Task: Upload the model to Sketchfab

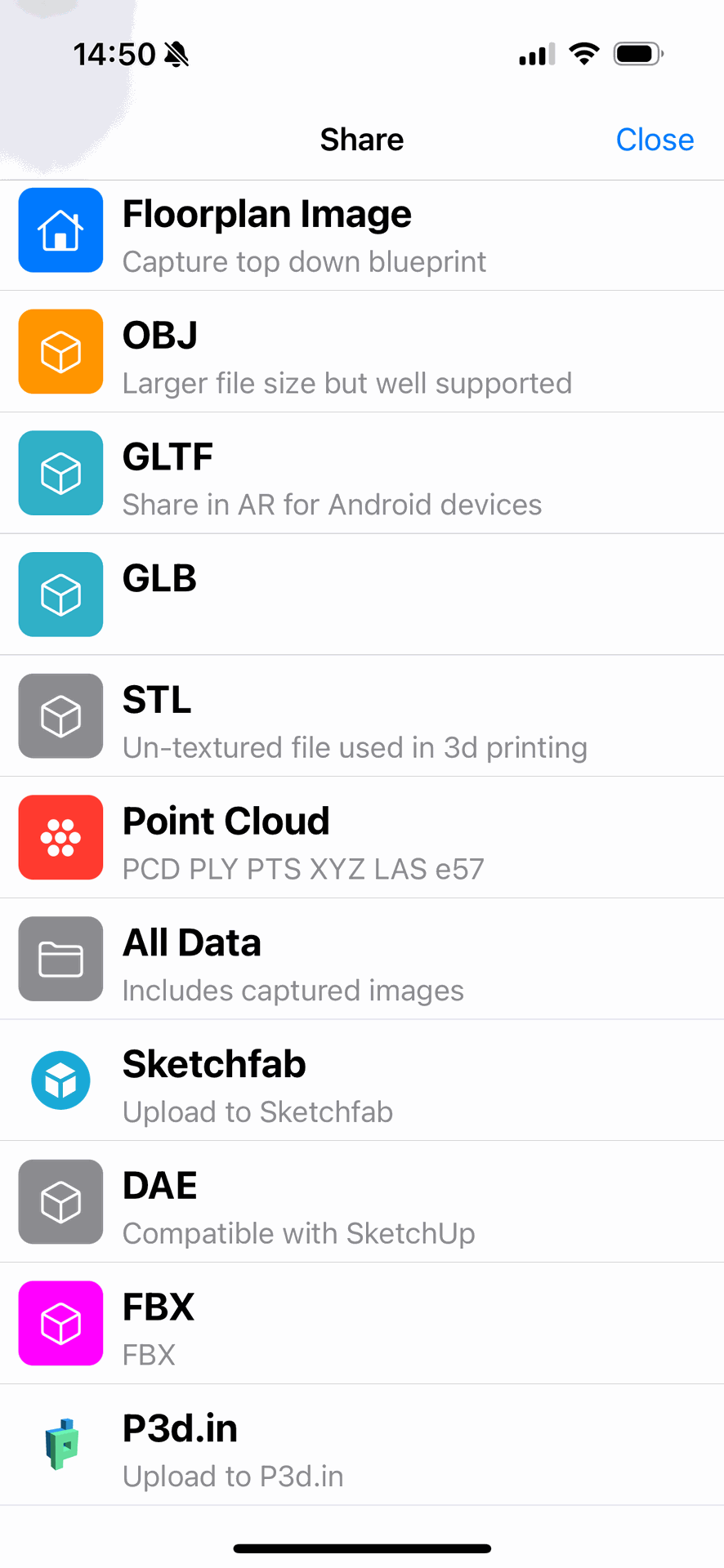Action: point(362,1080)
